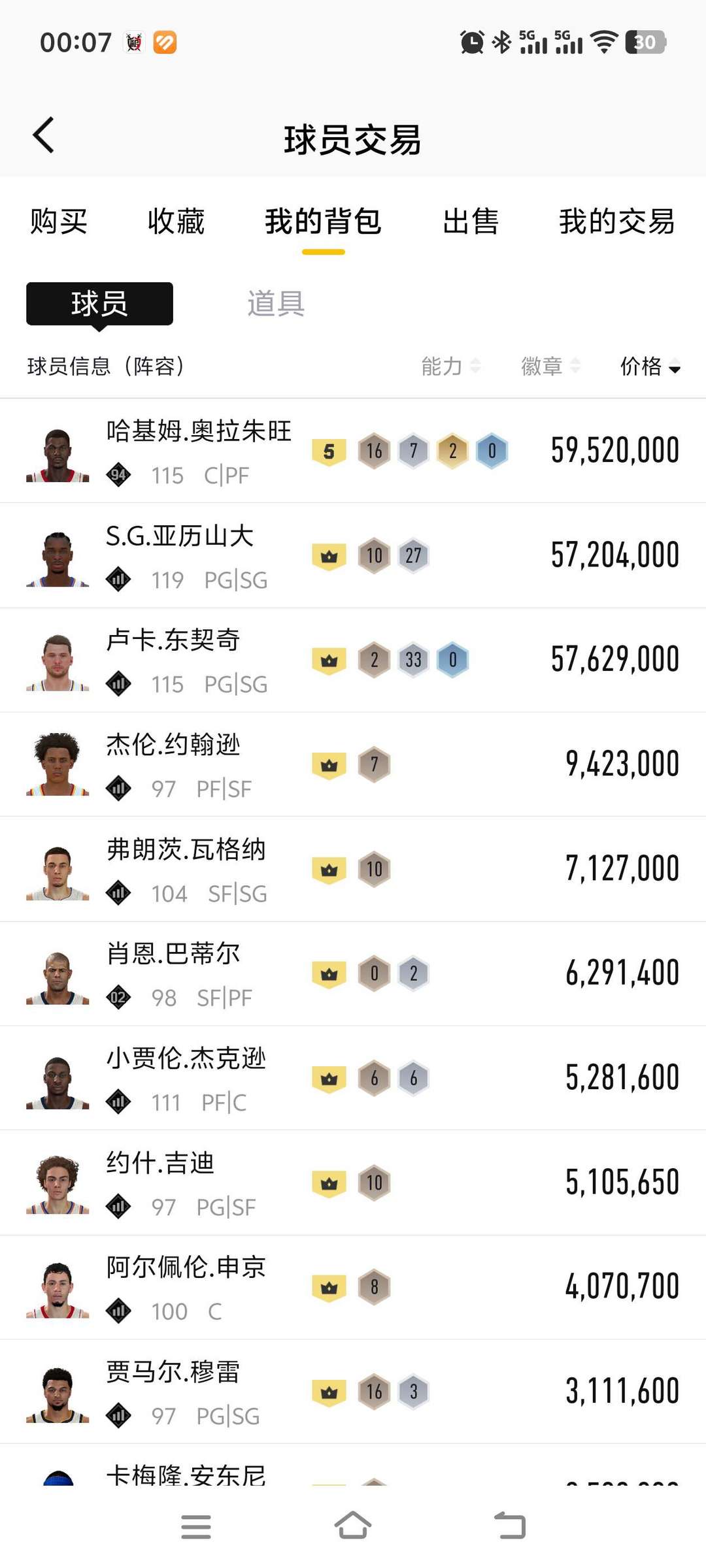Switch to the 收藏 tab
The image size is (706, 1568).
(x=176, y=221)
